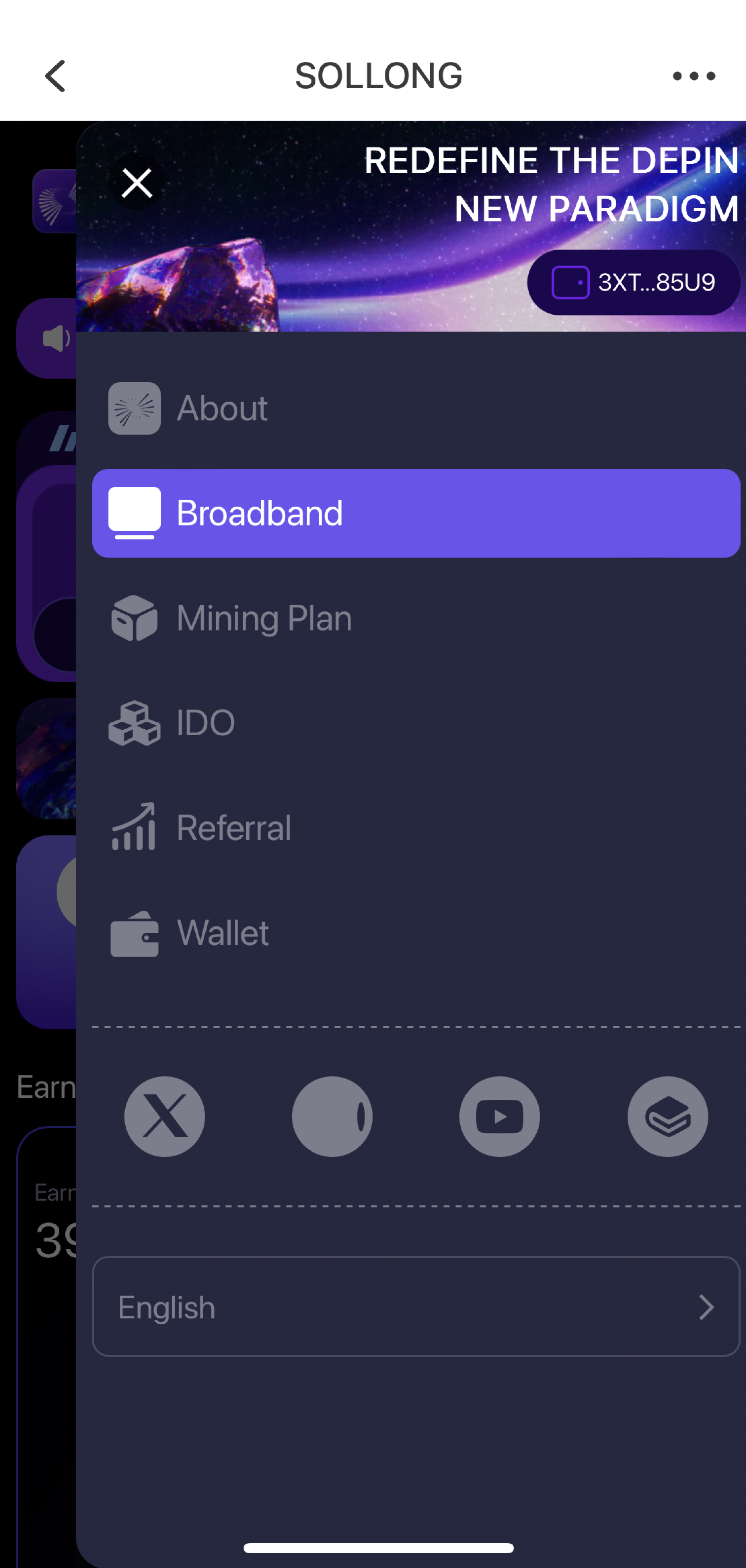Open the Mining Plan section
The width and height of the screenshot is (746, 1568).
(x=416, y=618)
